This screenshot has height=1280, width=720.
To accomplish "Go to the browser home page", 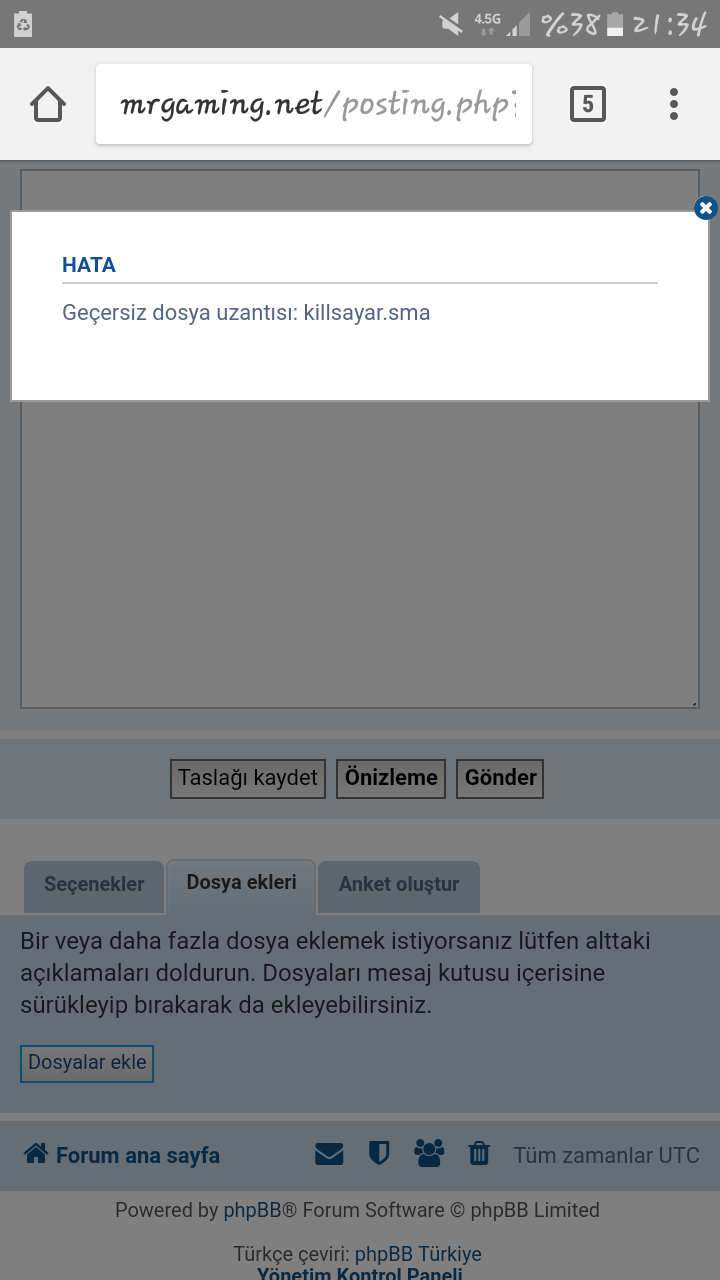I will click(x=48, y=104).
